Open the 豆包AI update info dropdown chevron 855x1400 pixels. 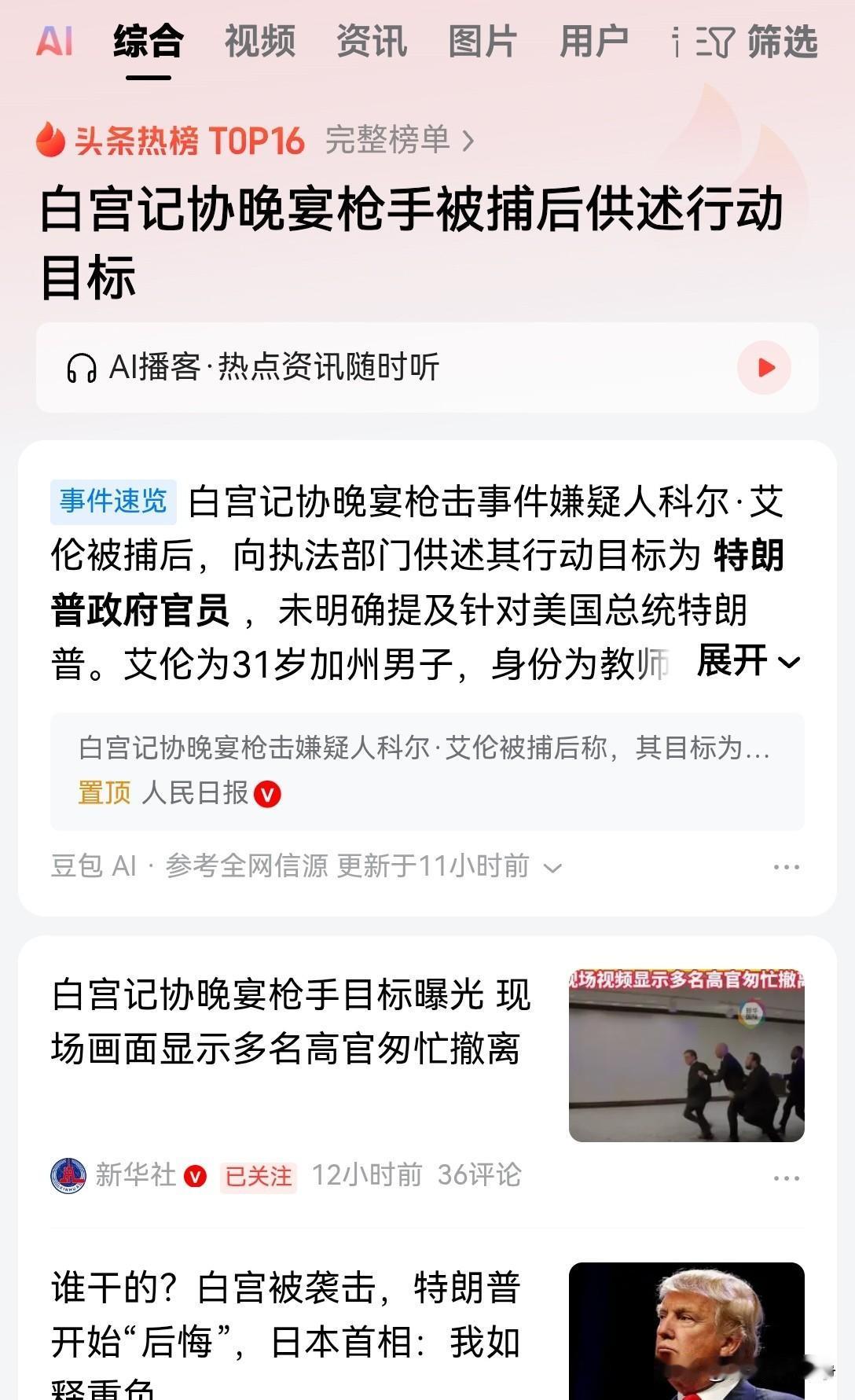[x=552, y=866]
